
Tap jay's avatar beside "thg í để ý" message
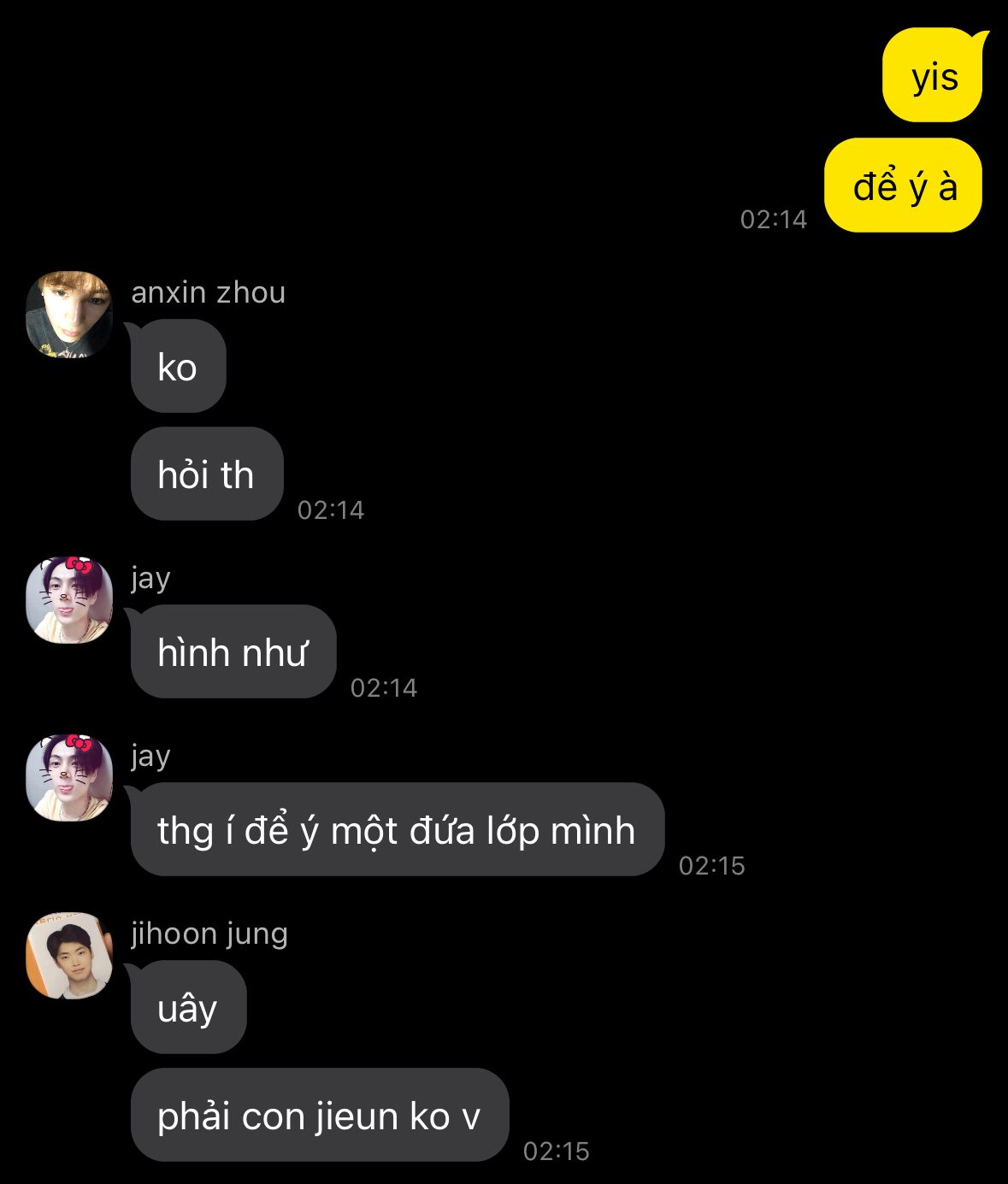coord(69,778)
